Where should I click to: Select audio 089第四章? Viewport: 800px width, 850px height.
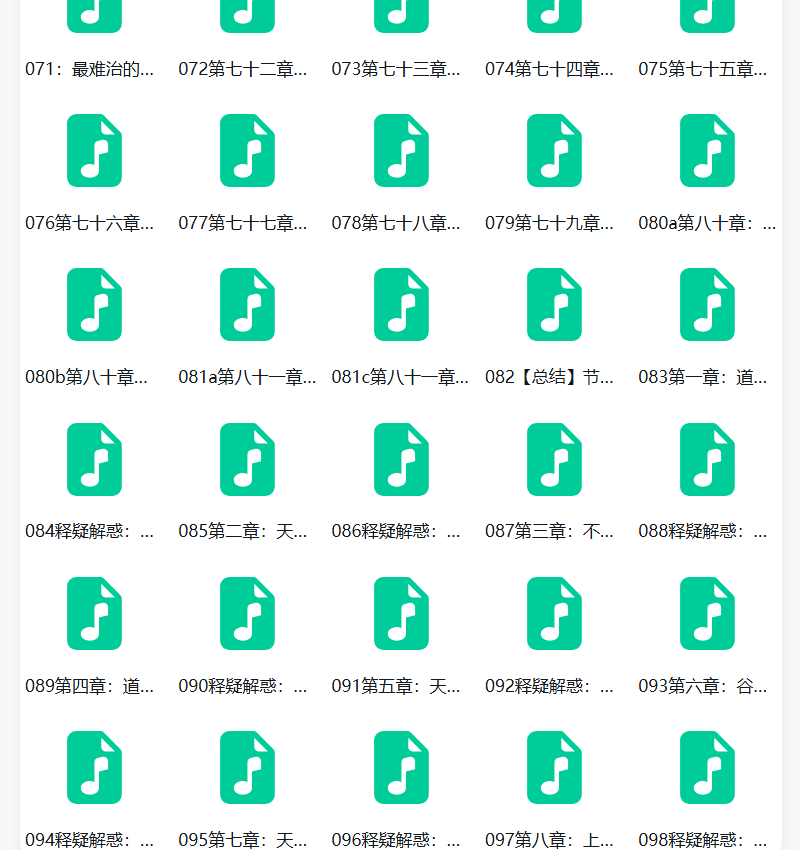tap(94, 614)
